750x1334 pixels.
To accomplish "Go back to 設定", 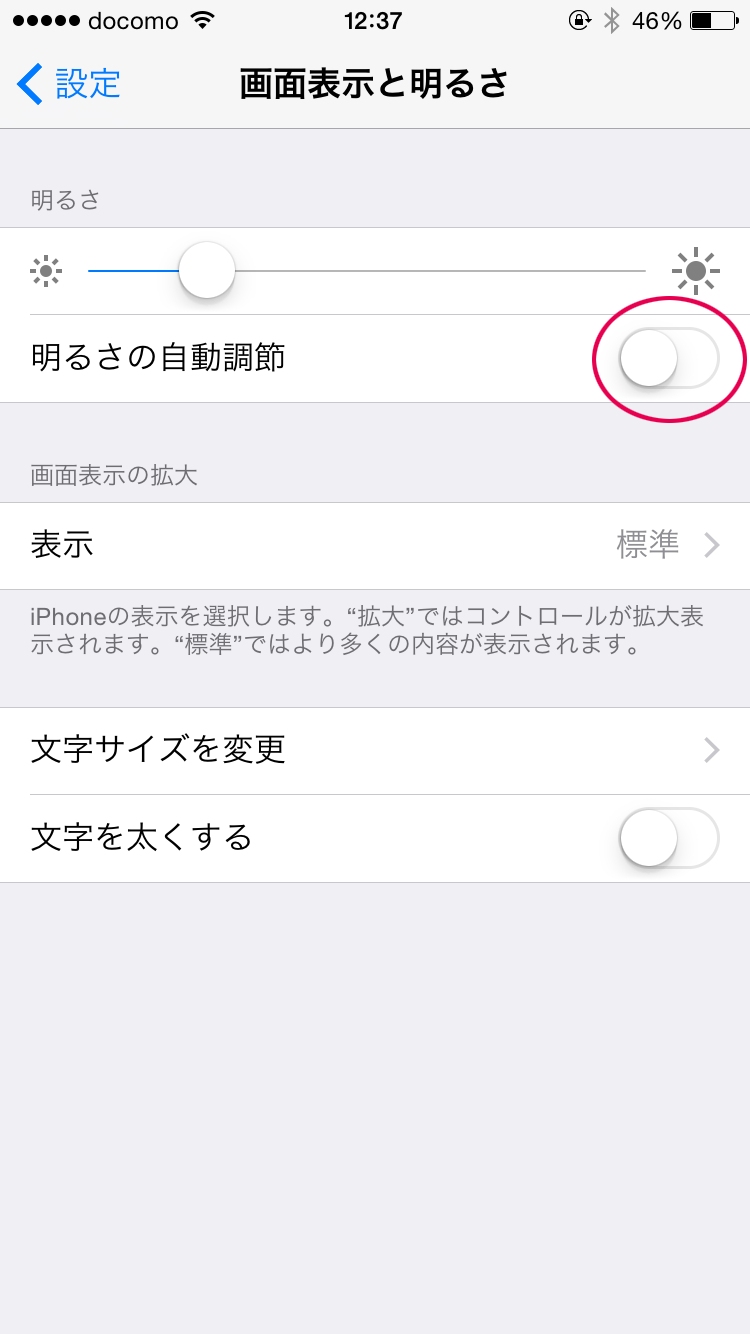I will 68,84.
